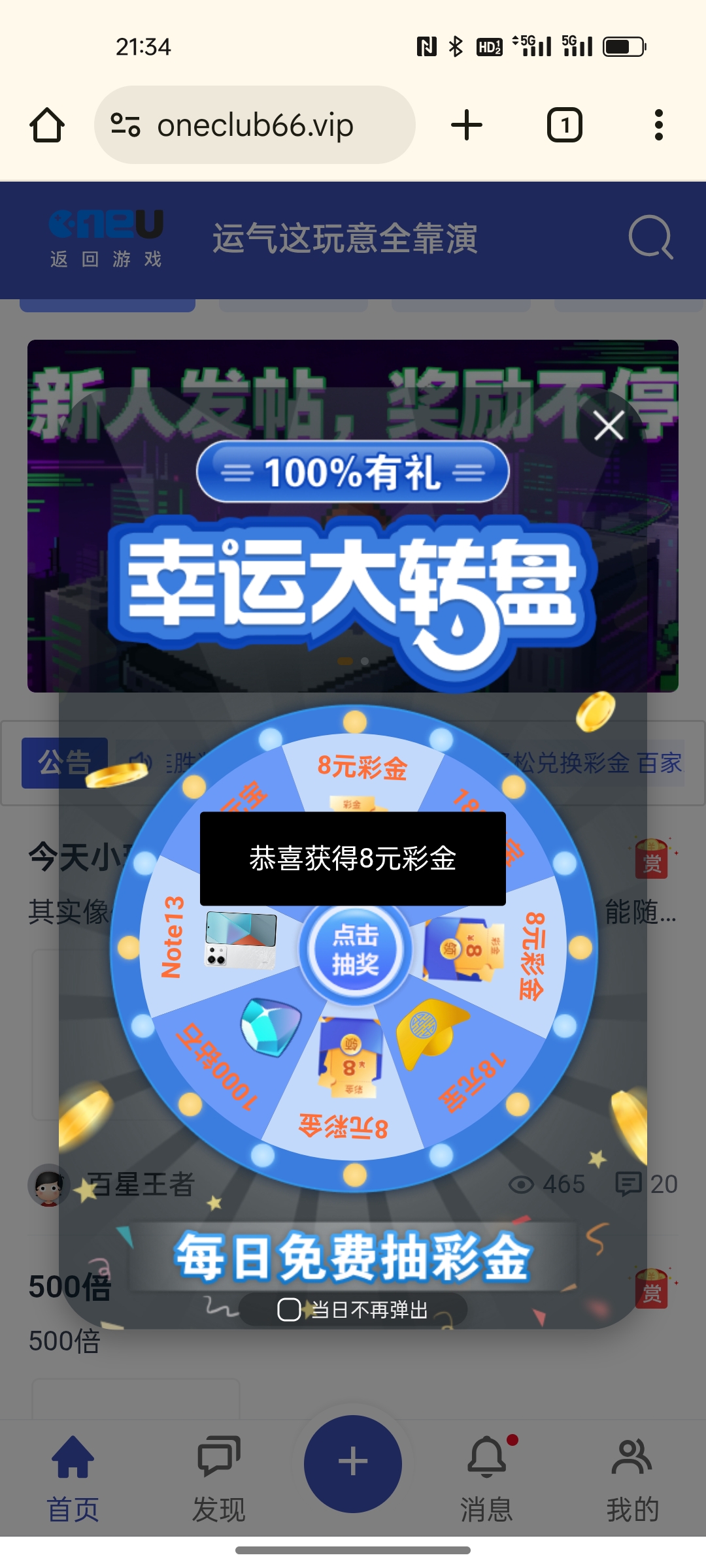This screenshot has height=1568, width=706.
Task: Open the browser home page
Action: tap(47, 125)
